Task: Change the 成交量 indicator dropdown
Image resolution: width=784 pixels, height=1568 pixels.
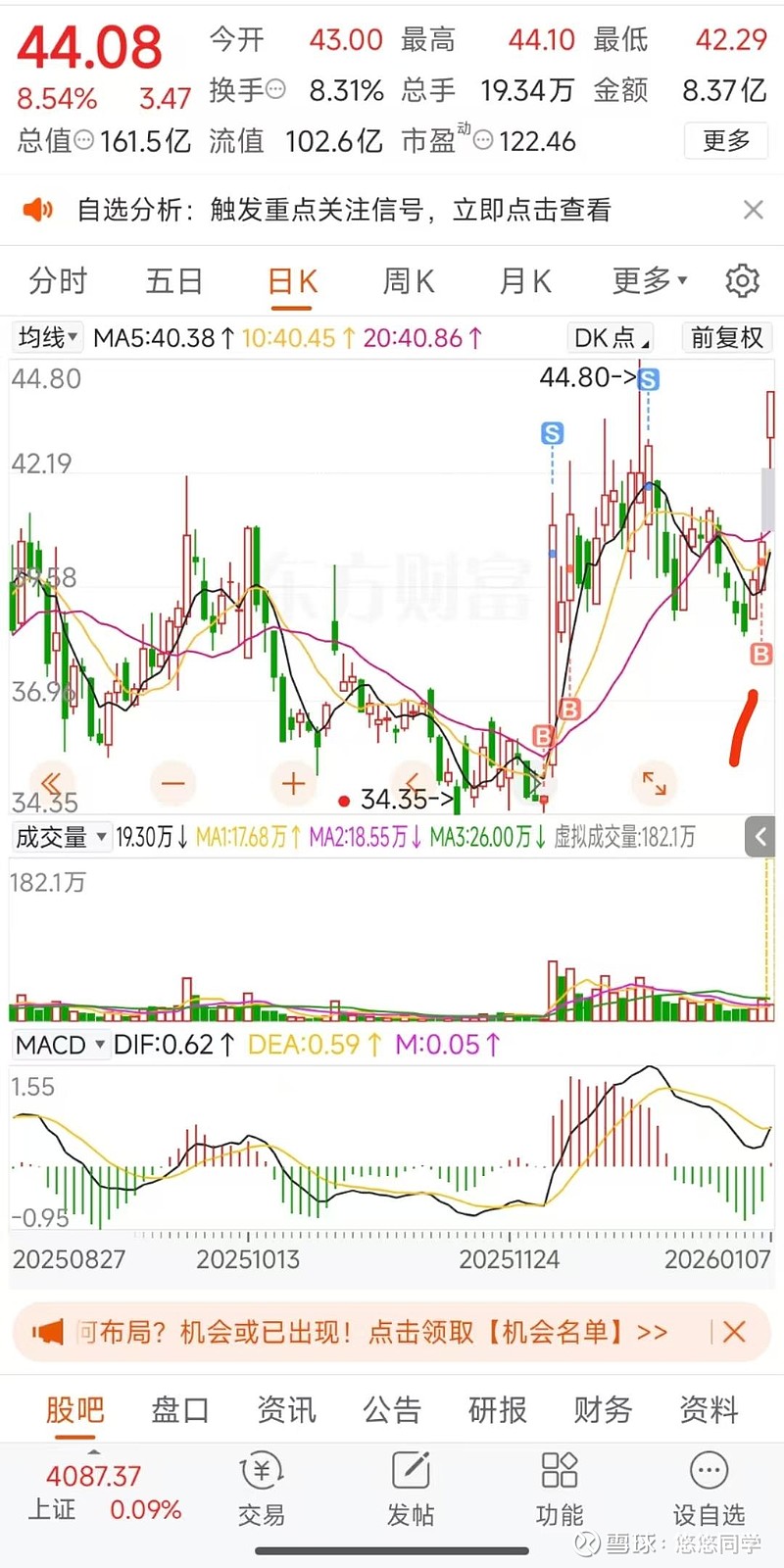Action: tap(61, 837)
